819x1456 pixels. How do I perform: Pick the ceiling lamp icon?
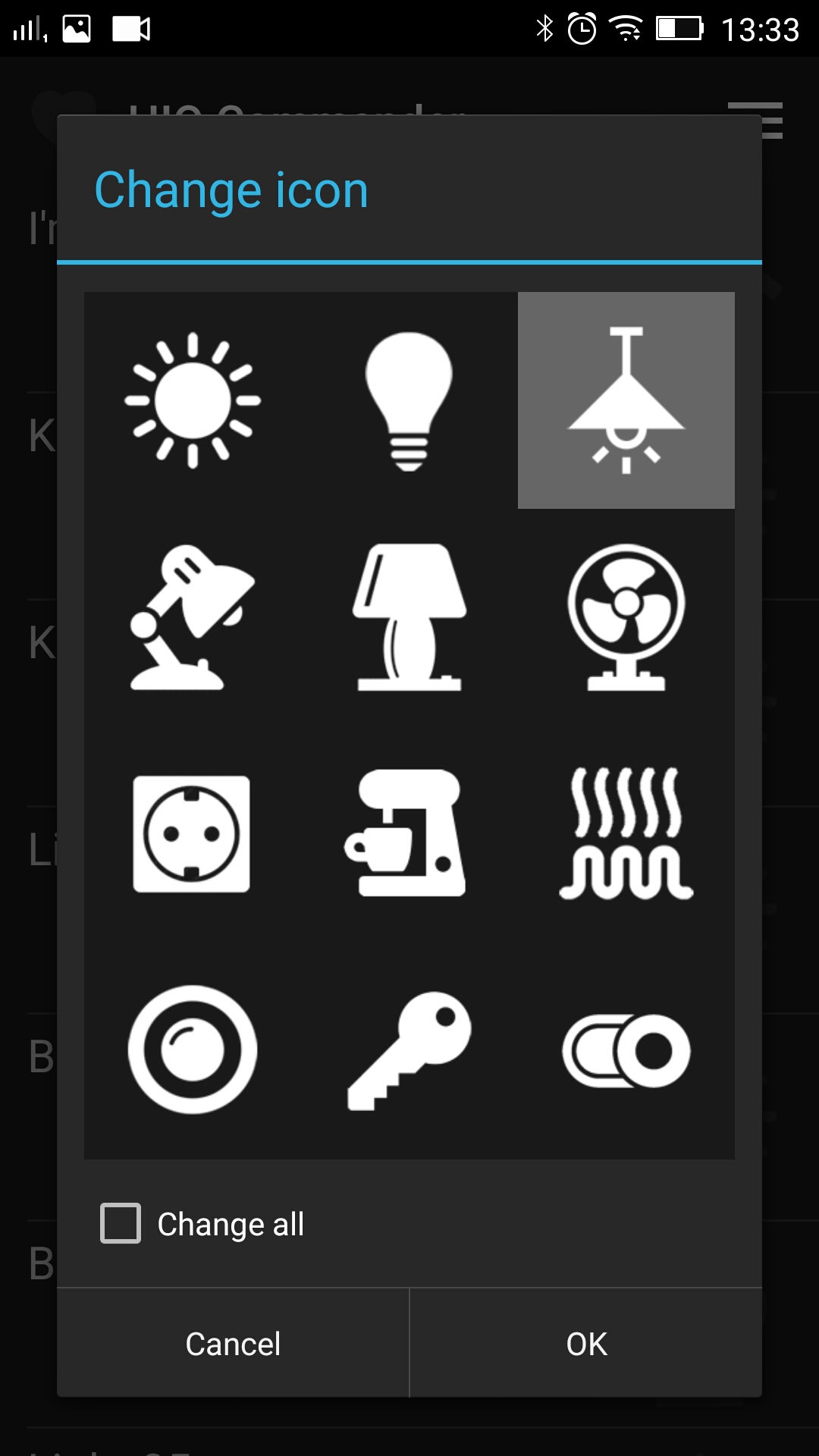pos(626,400)
